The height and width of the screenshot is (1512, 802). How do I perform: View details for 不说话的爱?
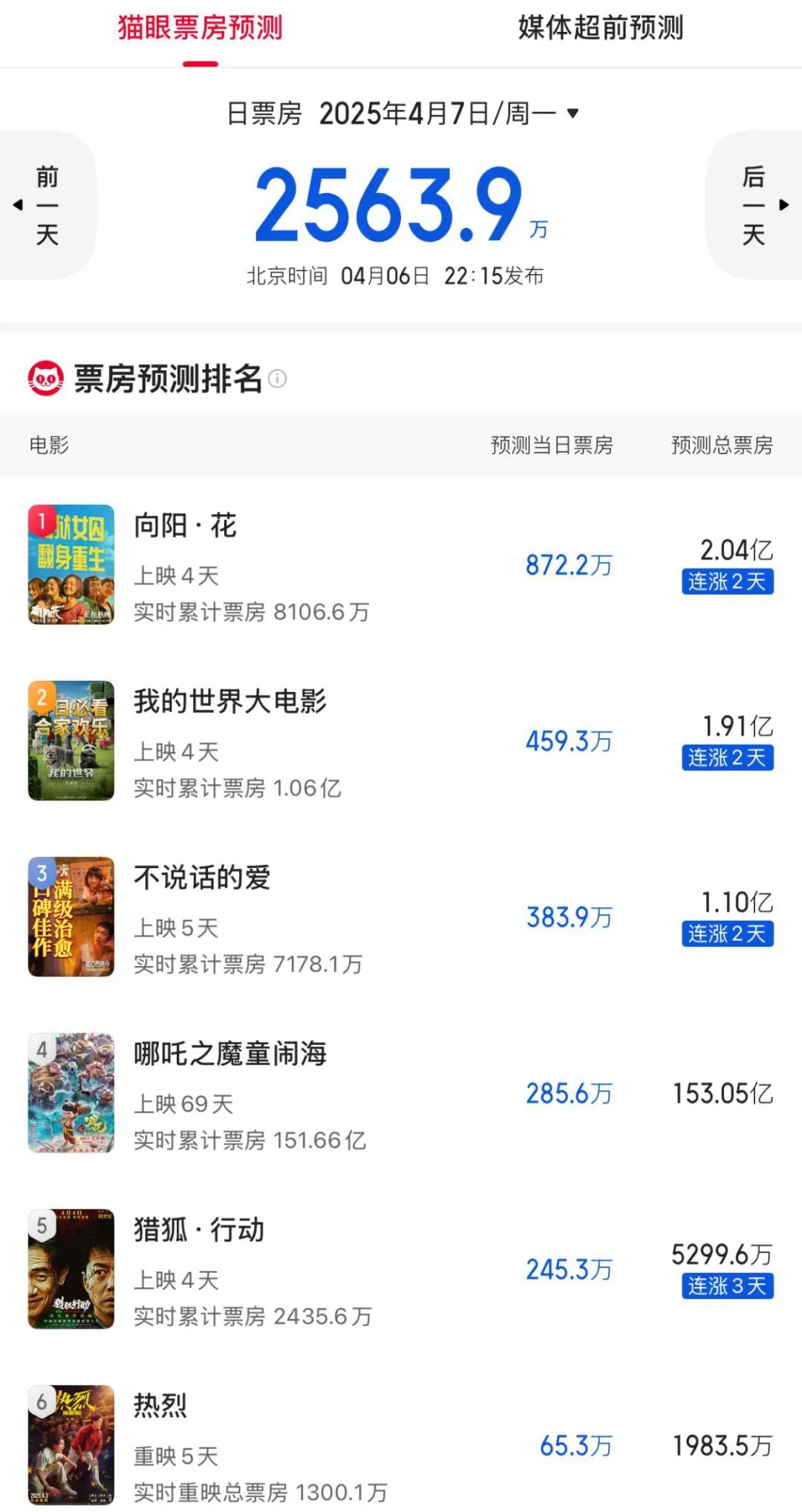(202, 878)
